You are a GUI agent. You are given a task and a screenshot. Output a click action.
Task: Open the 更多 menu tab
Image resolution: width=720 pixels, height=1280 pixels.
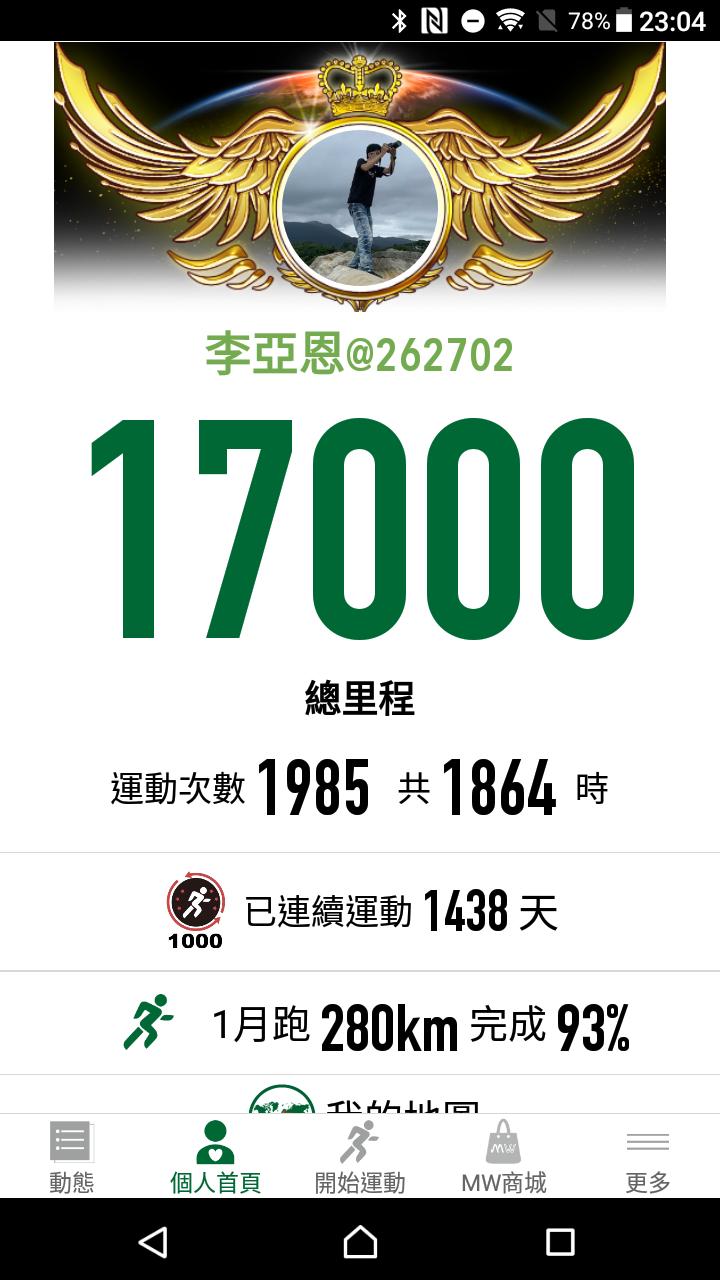(x=647, y=1157)
